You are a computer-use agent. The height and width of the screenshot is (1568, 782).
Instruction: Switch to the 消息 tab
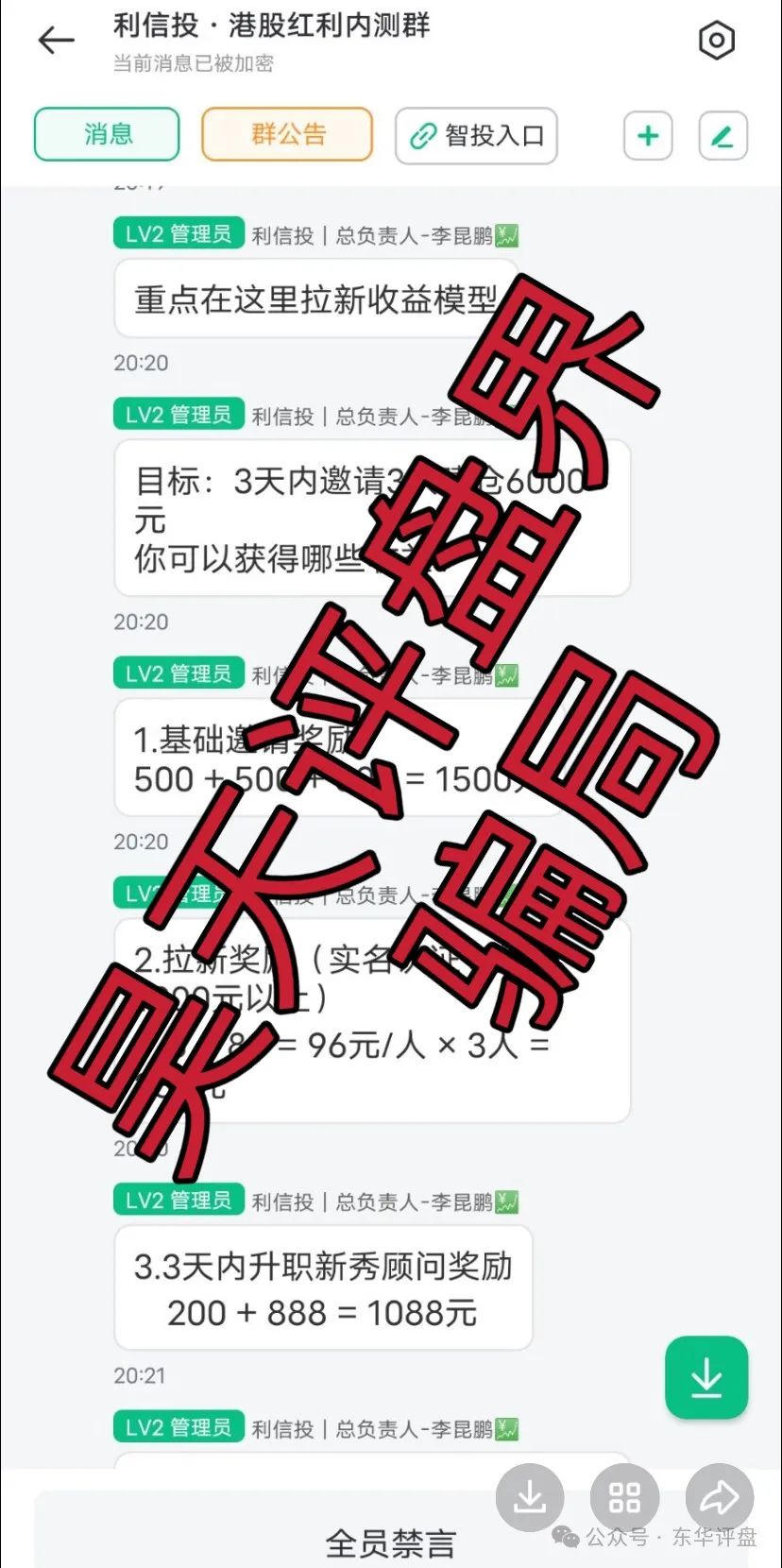pyautogui.click(x=106, y=134)
